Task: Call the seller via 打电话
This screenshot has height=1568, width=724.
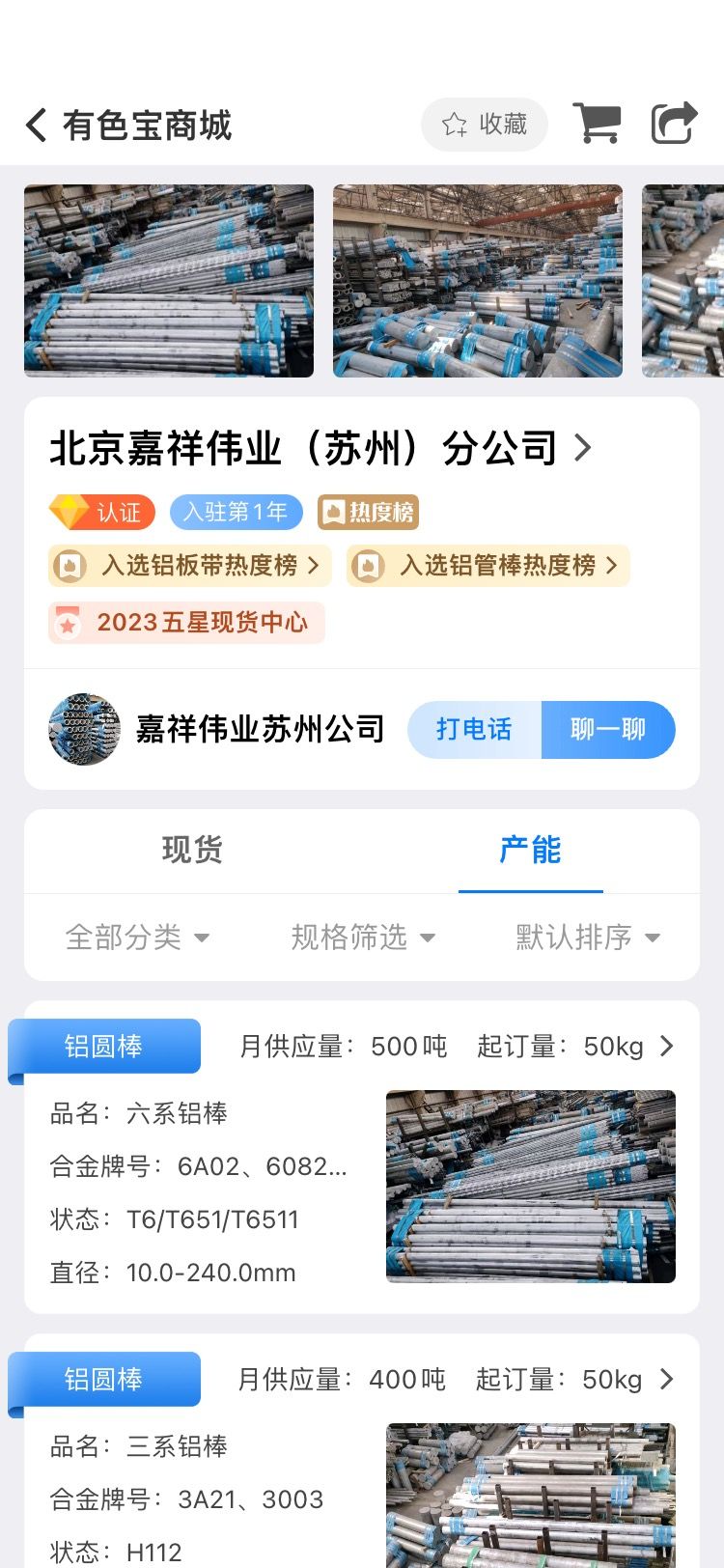Action: [x=475, y=729]
